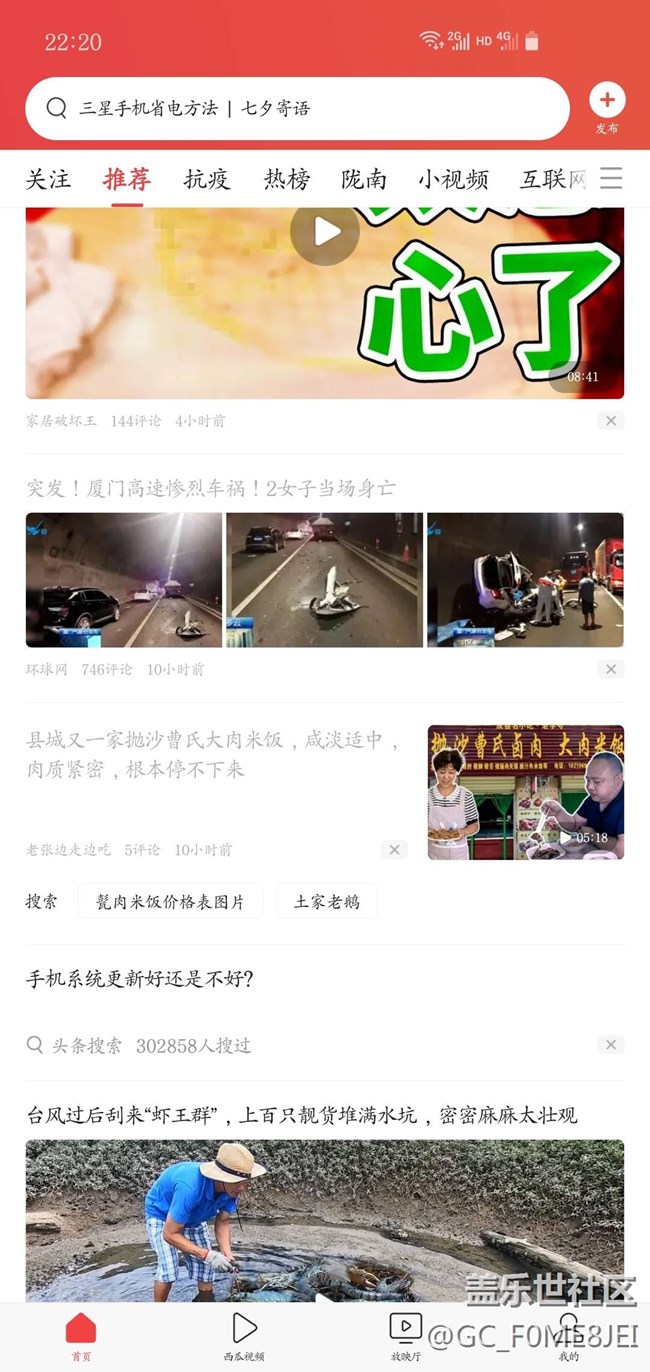Tap the 发布 plus button

pyautogui.click(x=607, y=100)
